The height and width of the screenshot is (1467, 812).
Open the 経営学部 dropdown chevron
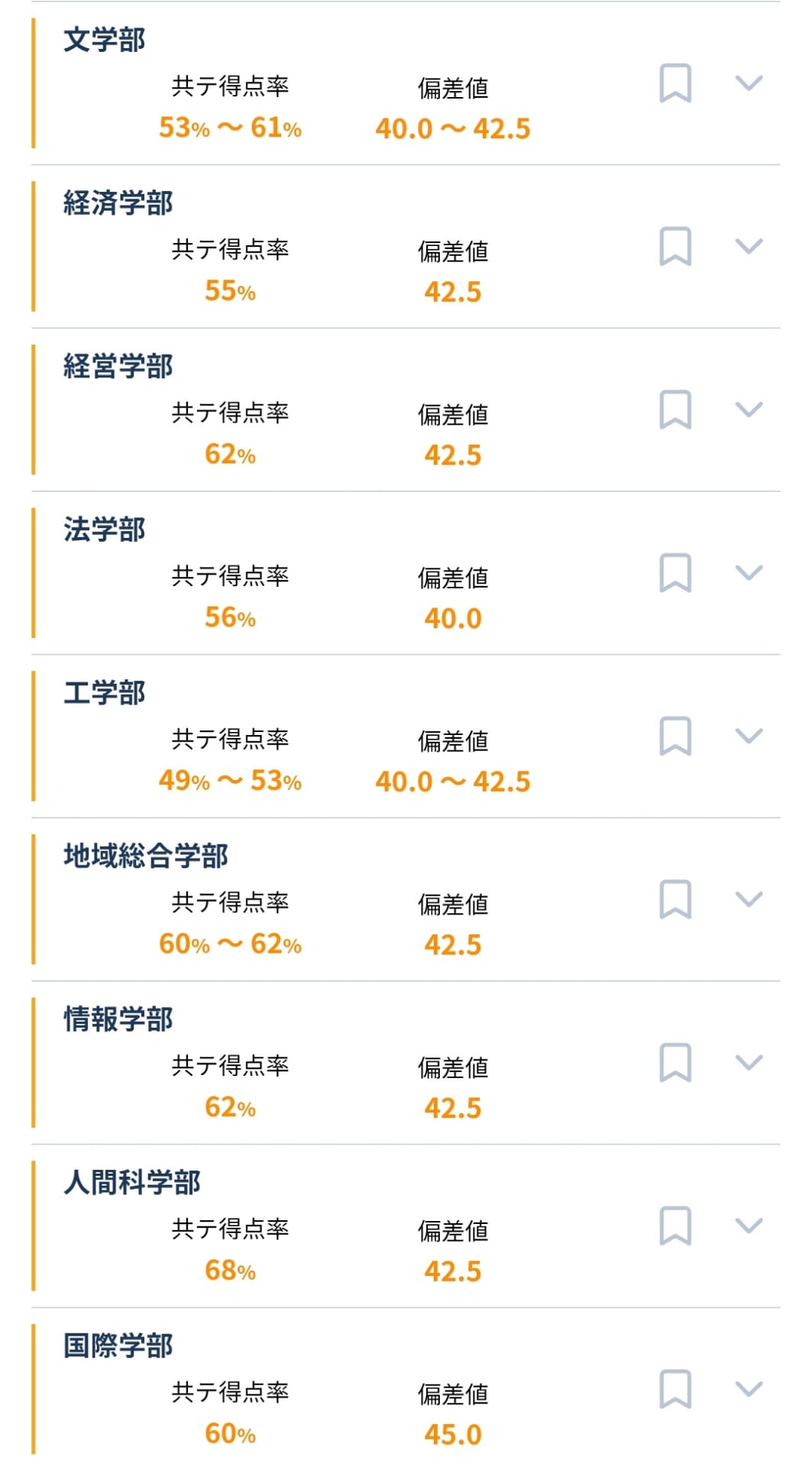[749, 410]
